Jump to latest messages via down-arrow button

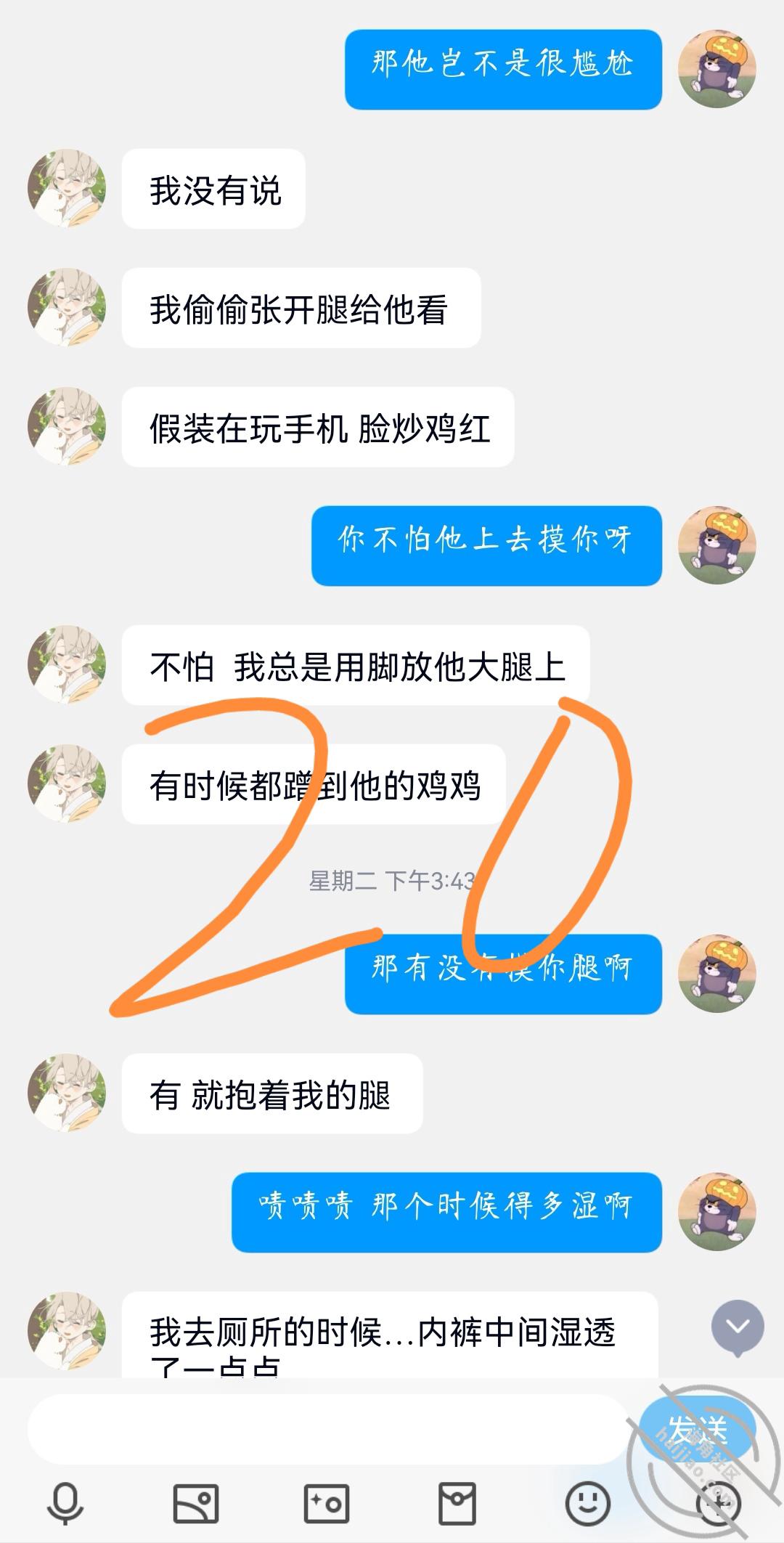(x=738, y=1328)
